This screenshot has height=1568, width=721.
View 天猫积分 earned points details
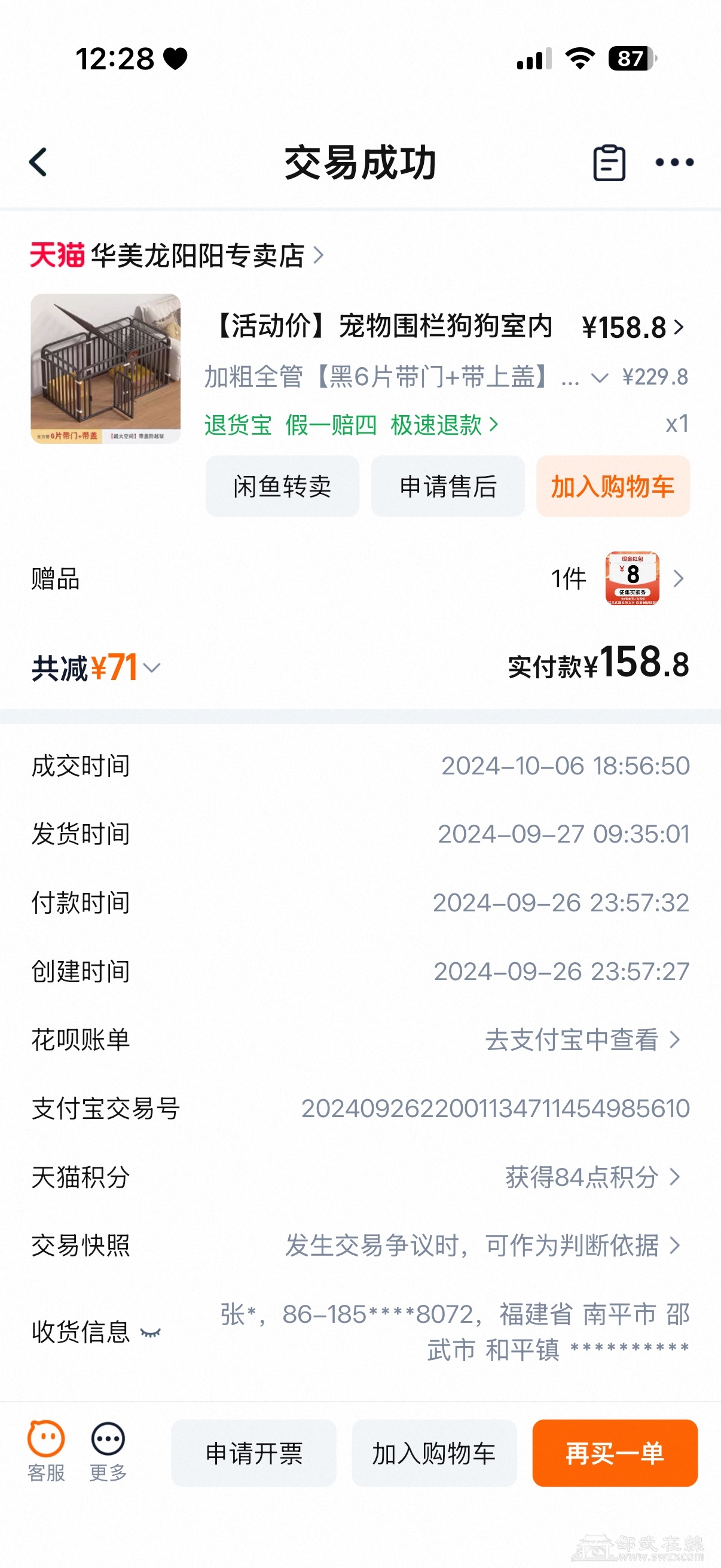[x=592, y=1177]
